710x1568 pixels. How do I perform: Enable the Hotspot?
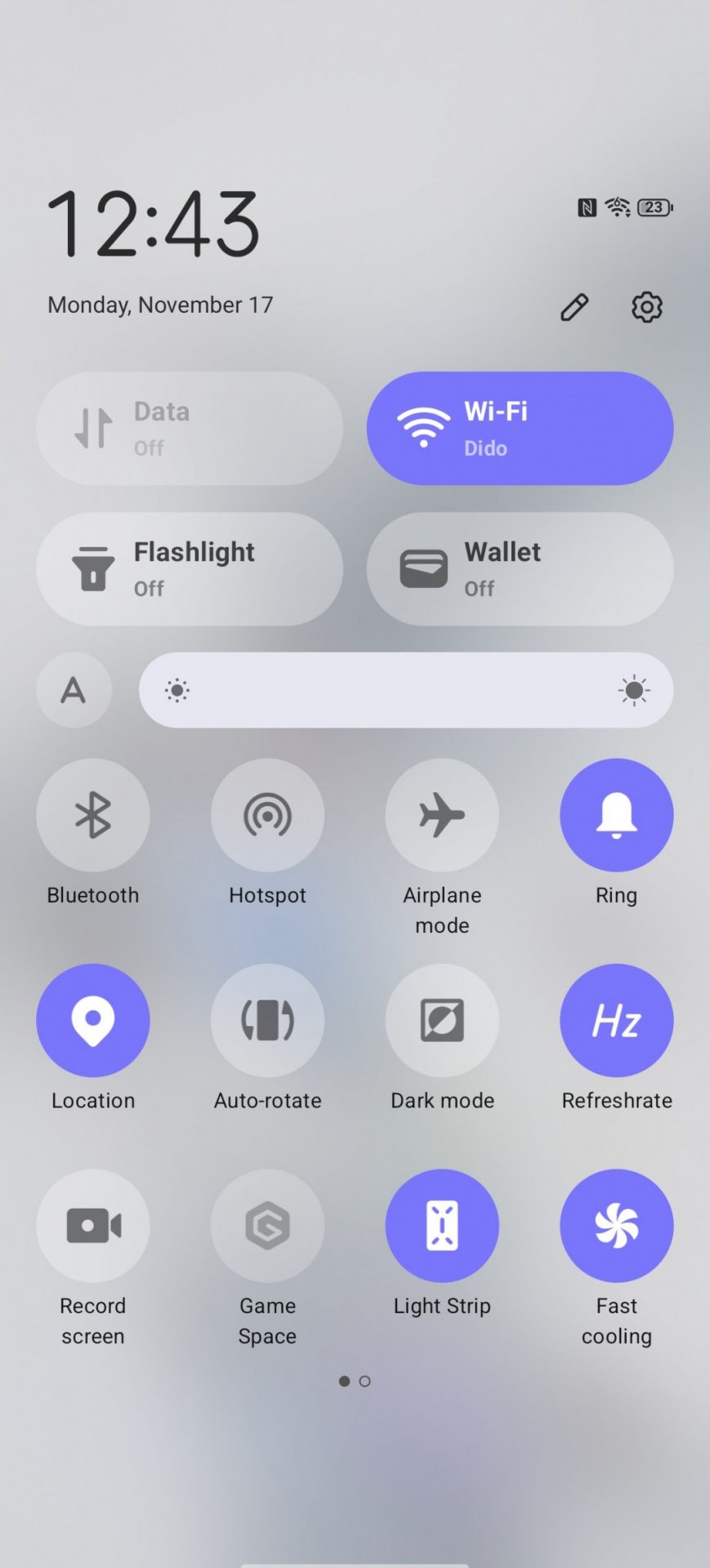pos(267,815)
